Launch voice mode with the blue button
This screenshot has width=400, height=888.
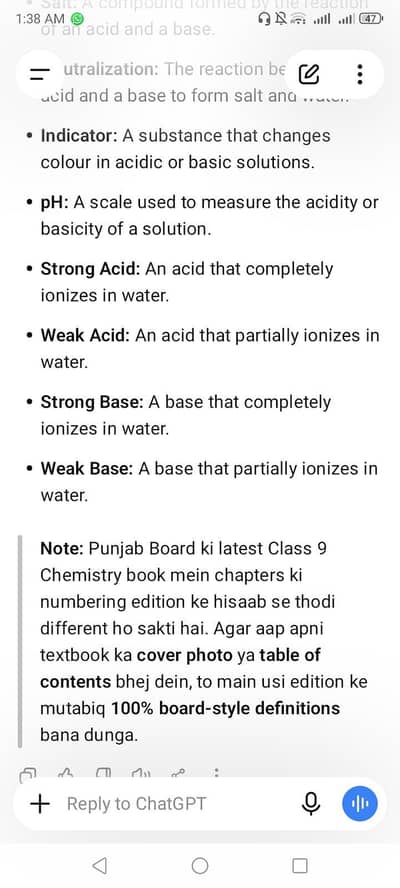(x=359, y=804)
